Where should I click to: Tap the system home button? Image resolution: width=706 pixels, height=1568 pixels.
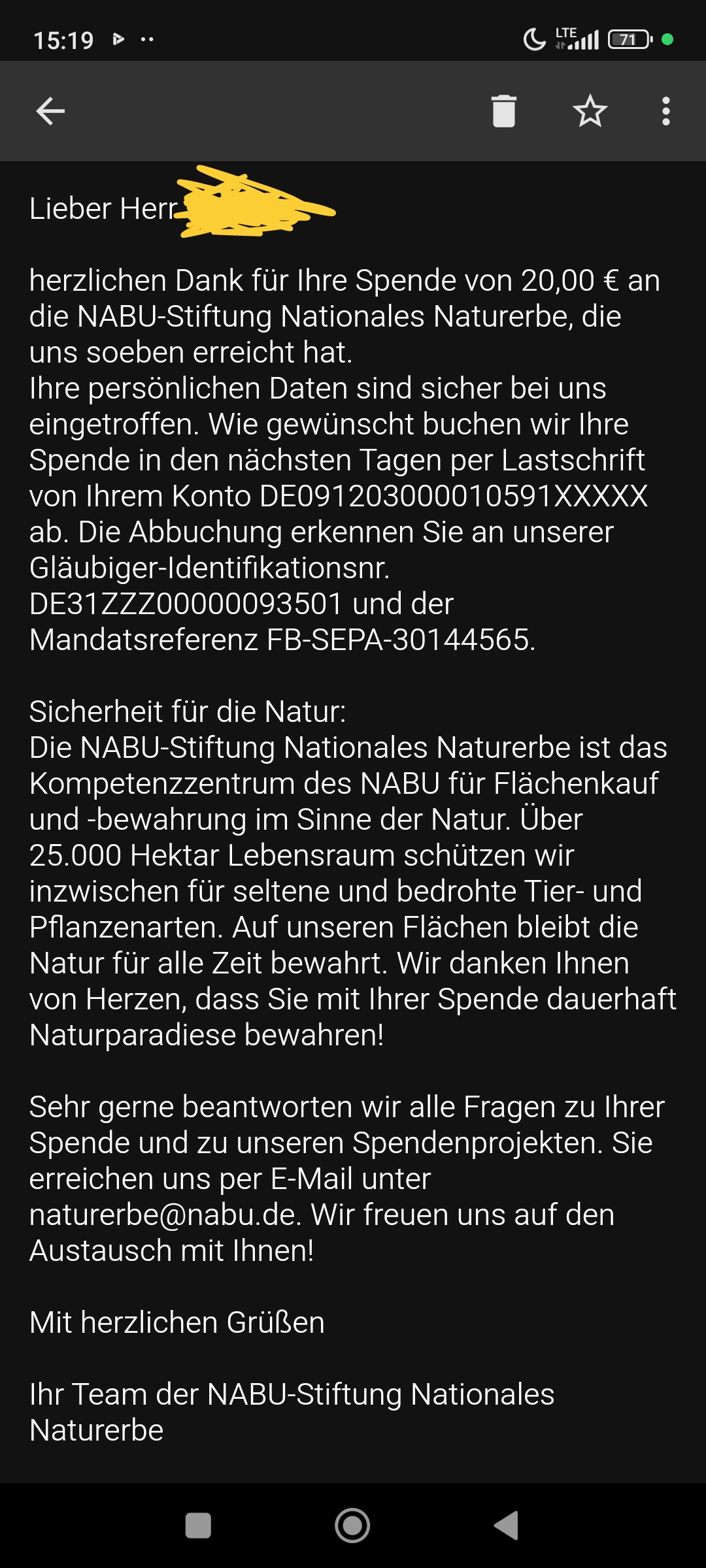click(x=352, y=1526)
